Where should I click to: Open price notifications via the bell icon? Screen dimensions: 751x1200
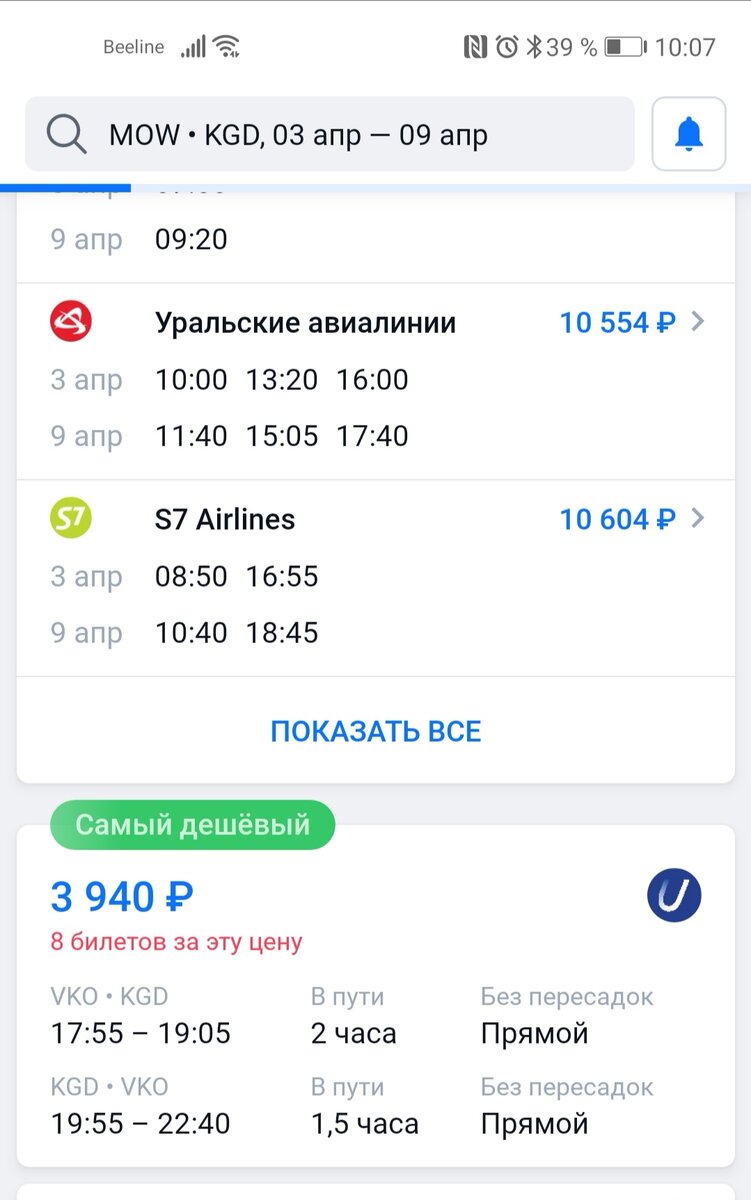coord(688,134)
